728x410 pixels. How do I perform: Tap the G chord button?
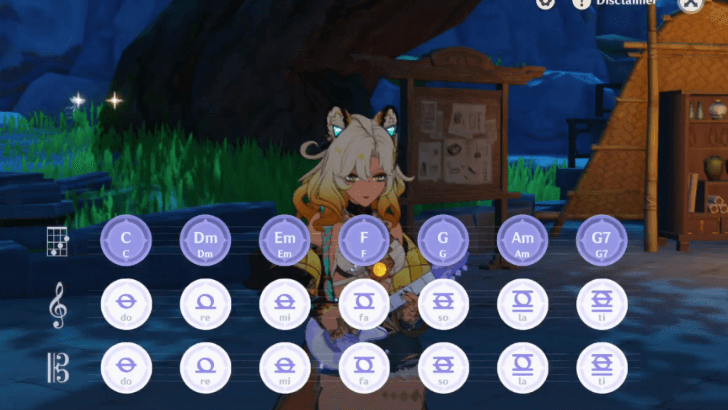(443, 241)
